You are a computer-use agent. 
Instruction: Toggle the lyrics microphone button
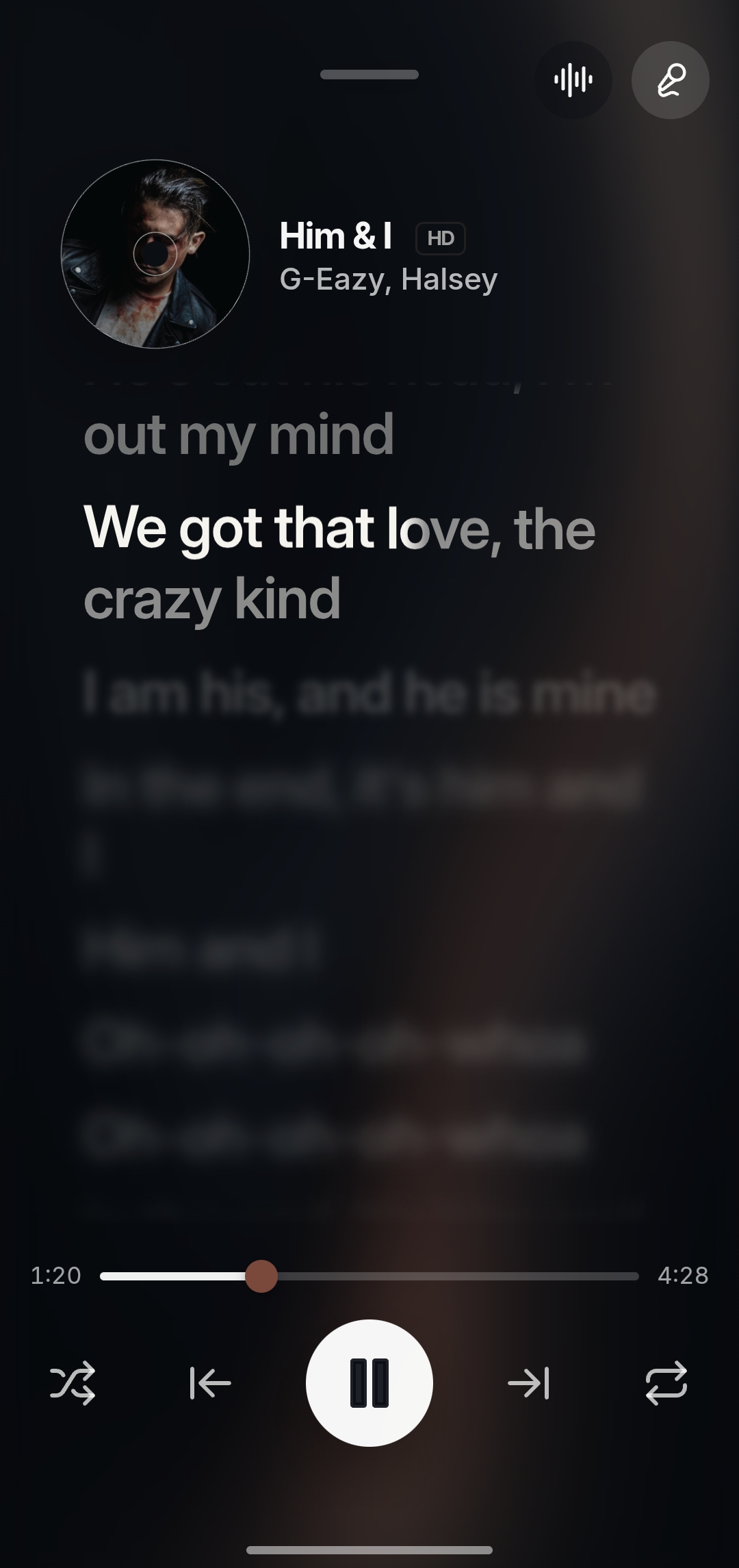pyautogui.click(x=671, y=80)
